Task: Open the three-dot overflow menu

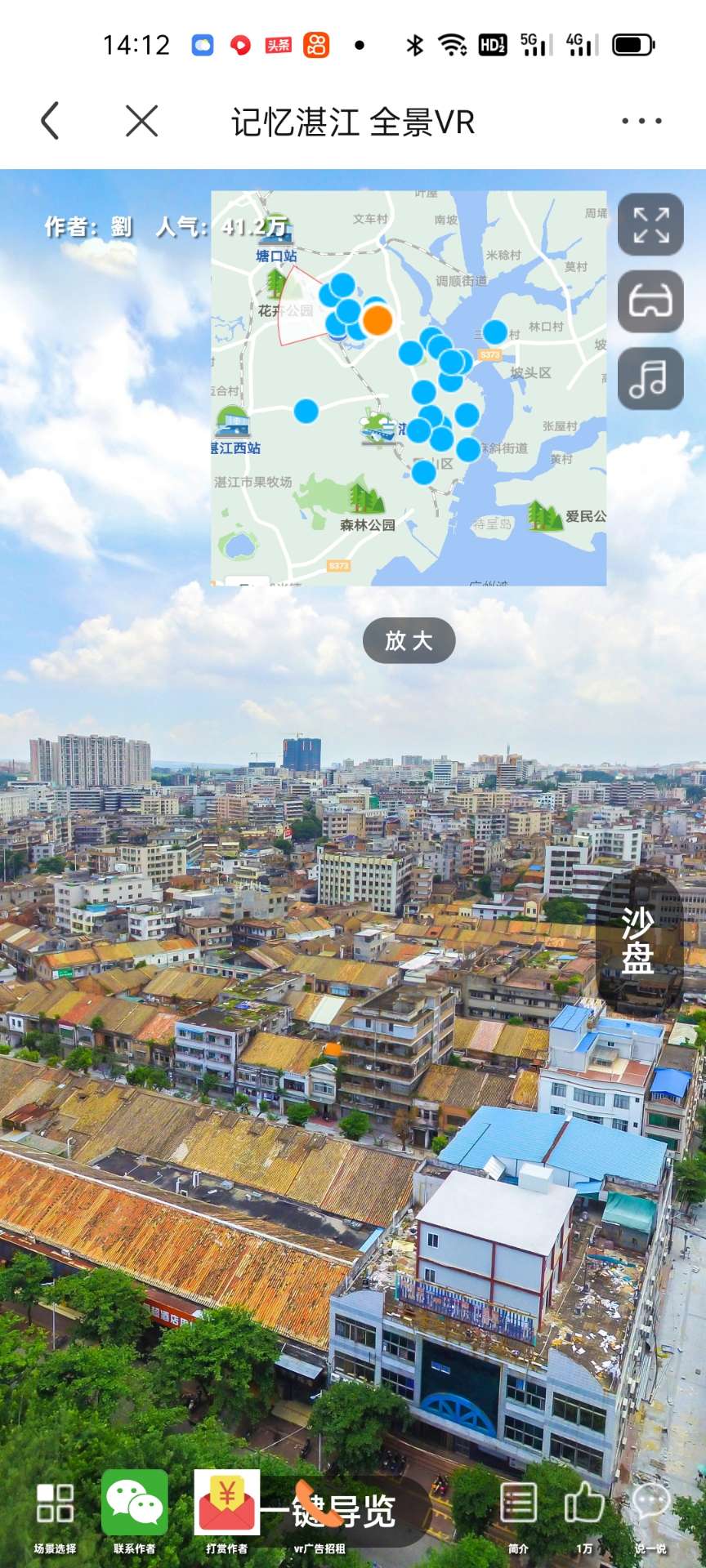Action: pos(641,121)
